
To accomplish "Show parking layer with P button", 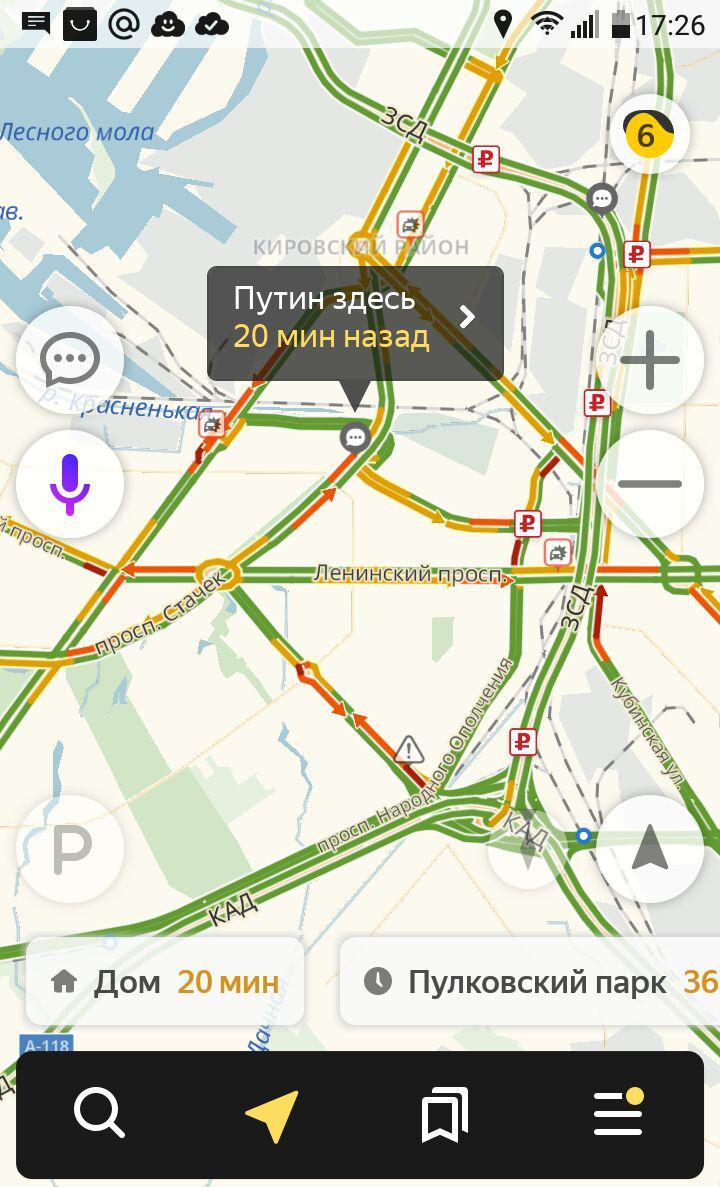I will click(x=70, y=849).
